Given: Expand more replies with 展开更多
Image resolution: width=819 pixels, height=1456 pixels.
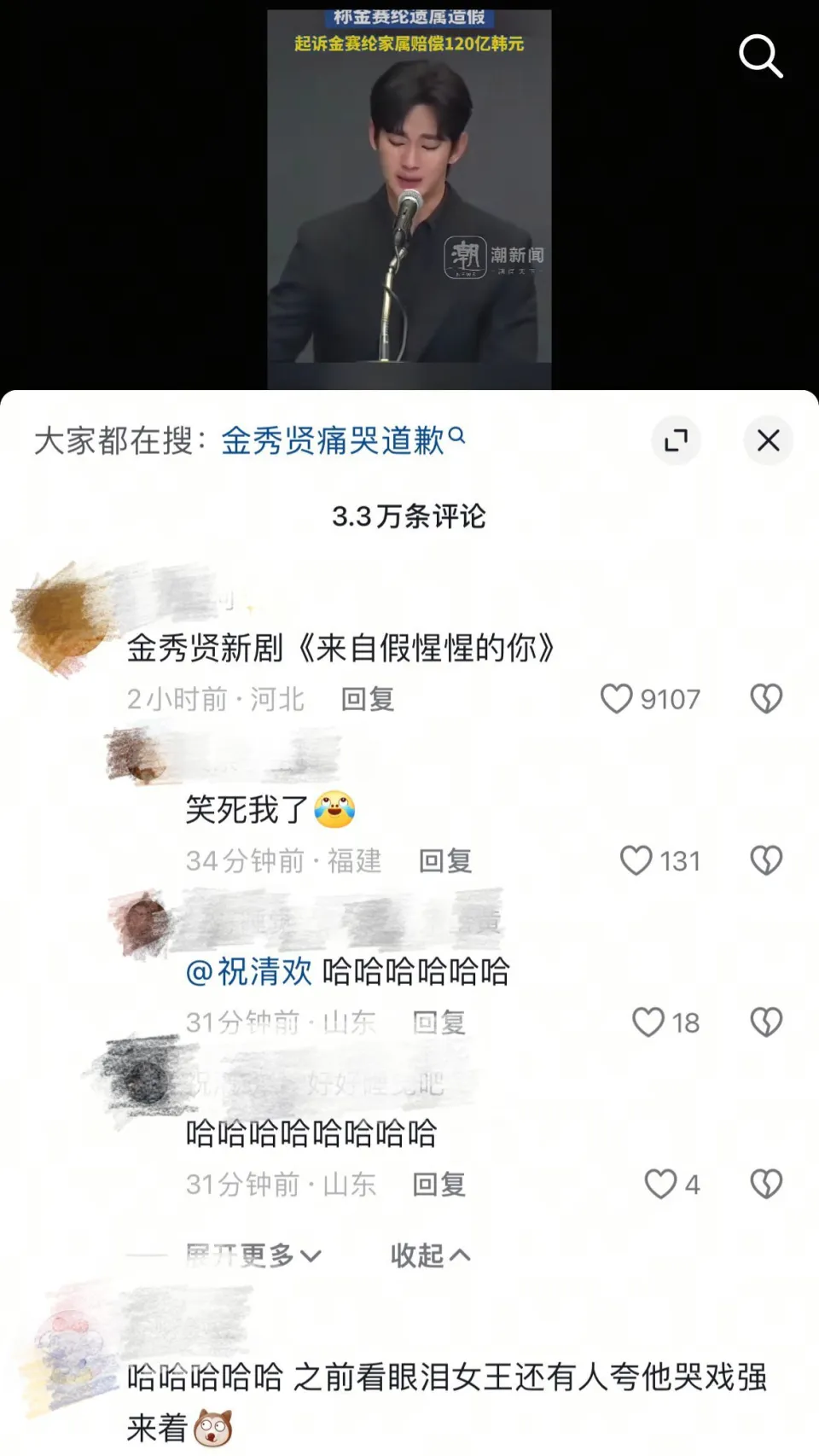Looking at the screenshot, I should (x=253, y=1255).
